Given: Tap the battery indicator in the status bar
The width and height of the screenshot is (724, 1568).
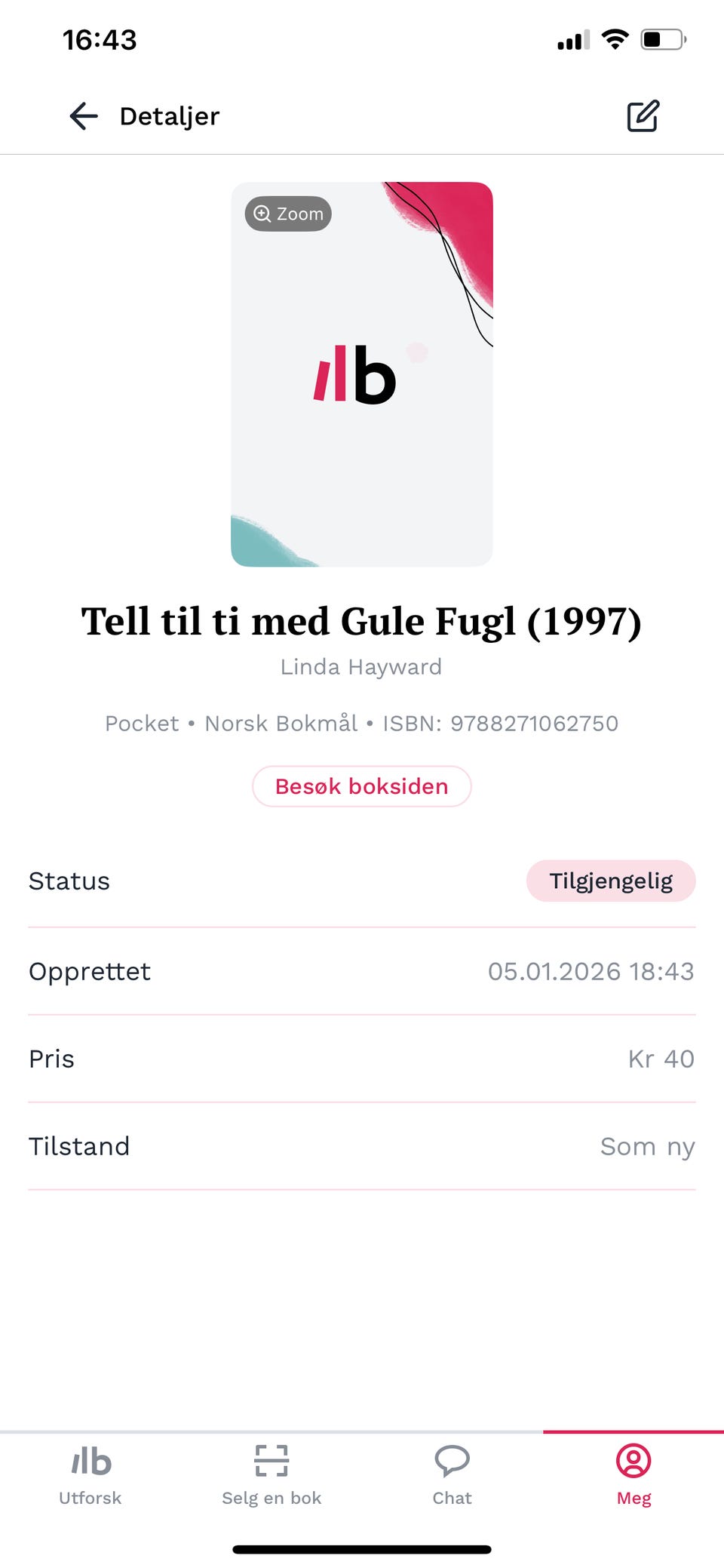Looking at the screenshot, I should 659,40.
